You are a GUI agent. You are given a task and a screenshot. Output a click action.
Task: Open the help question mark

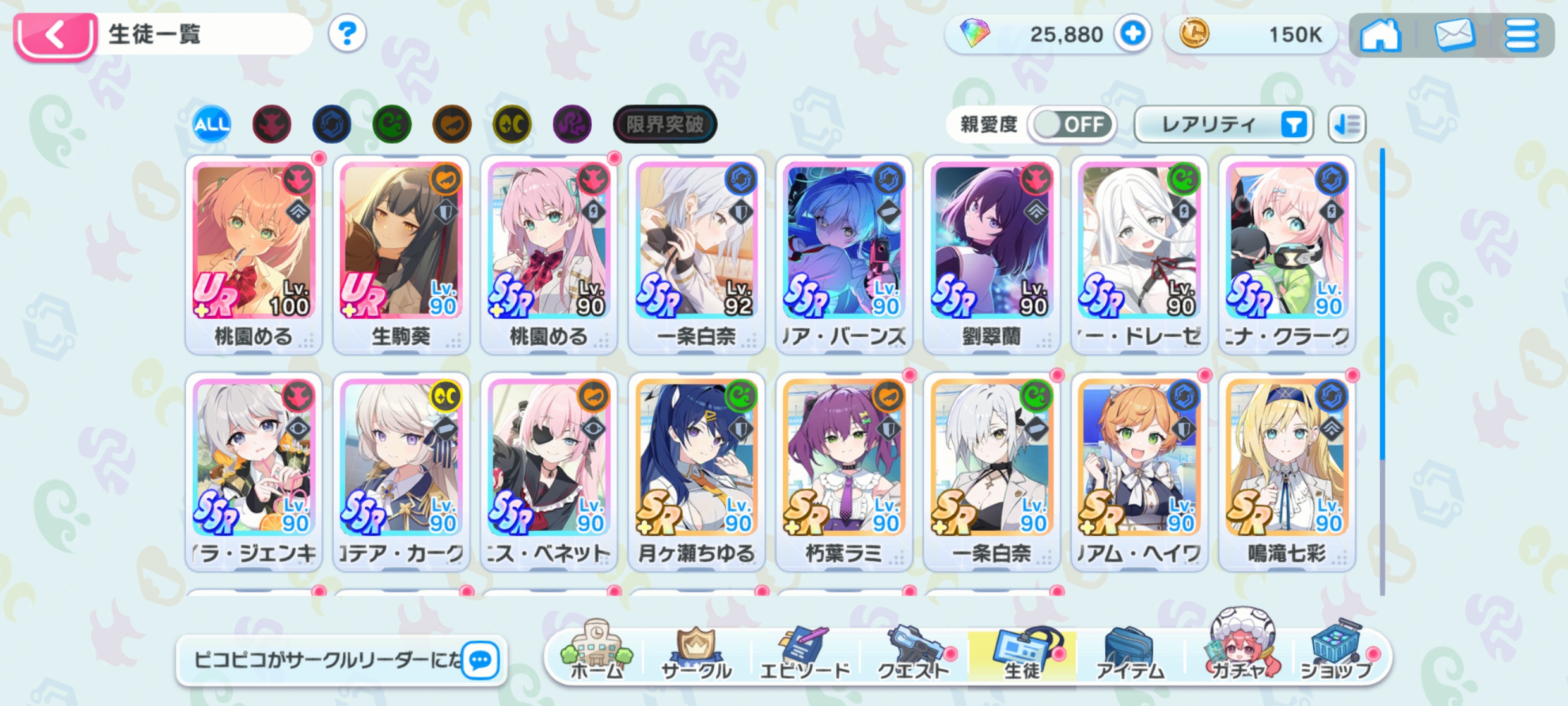pyautogui.click(x=347, y=33)
